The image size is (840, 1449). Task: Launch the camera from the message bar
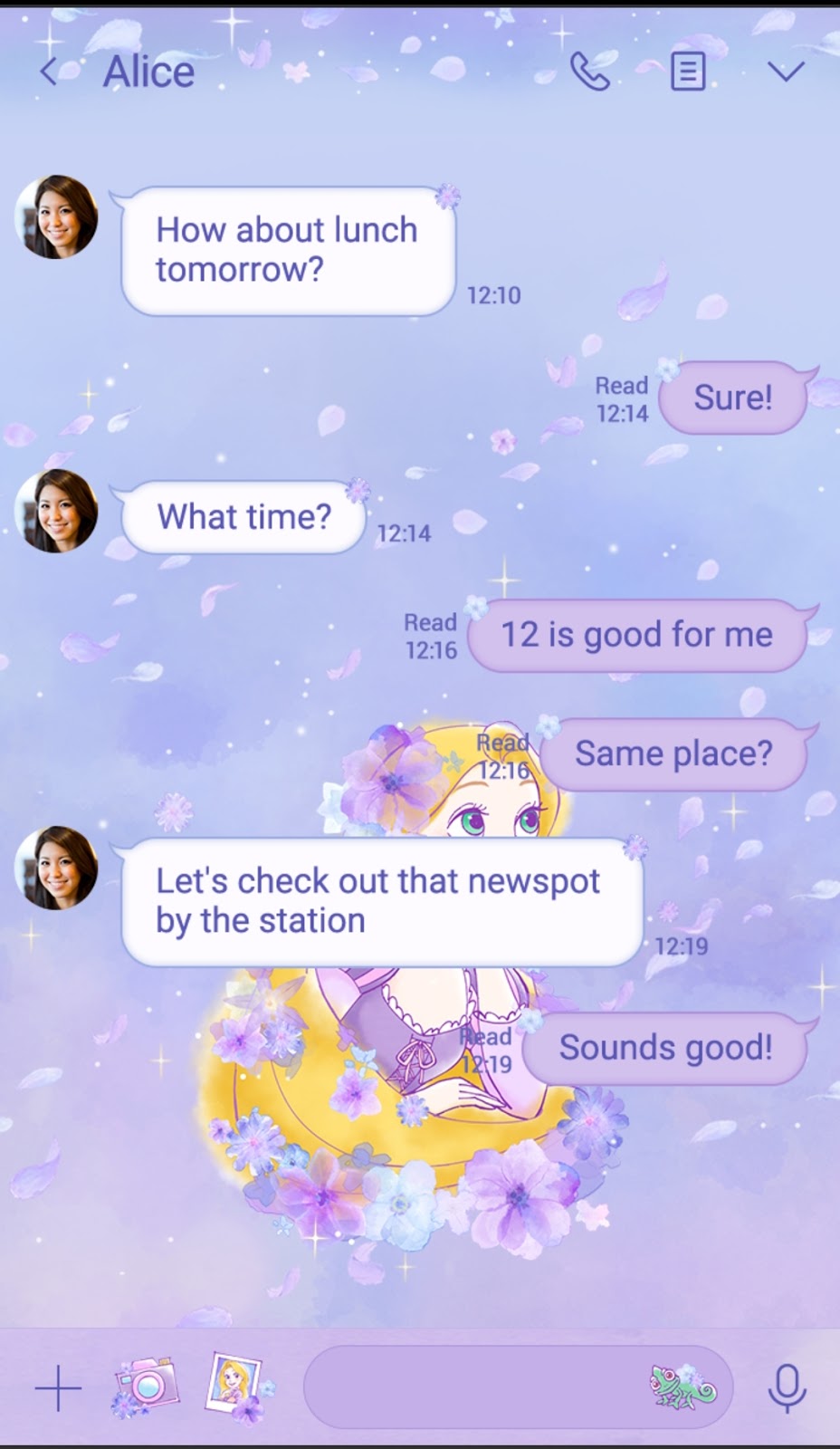point(145,1387)
